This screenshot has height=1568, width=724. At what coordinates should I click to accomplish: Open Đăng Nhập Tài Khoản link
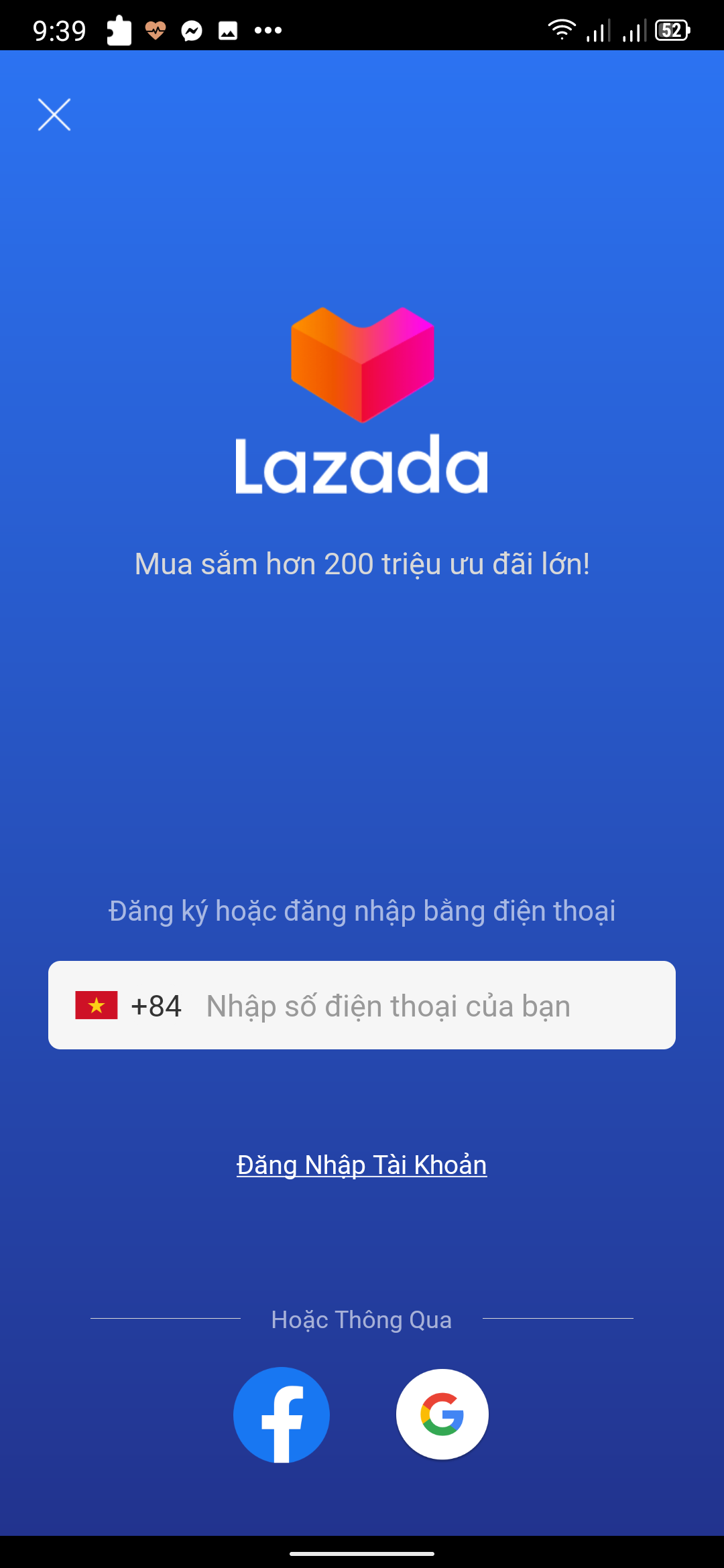coord(361,1164)
